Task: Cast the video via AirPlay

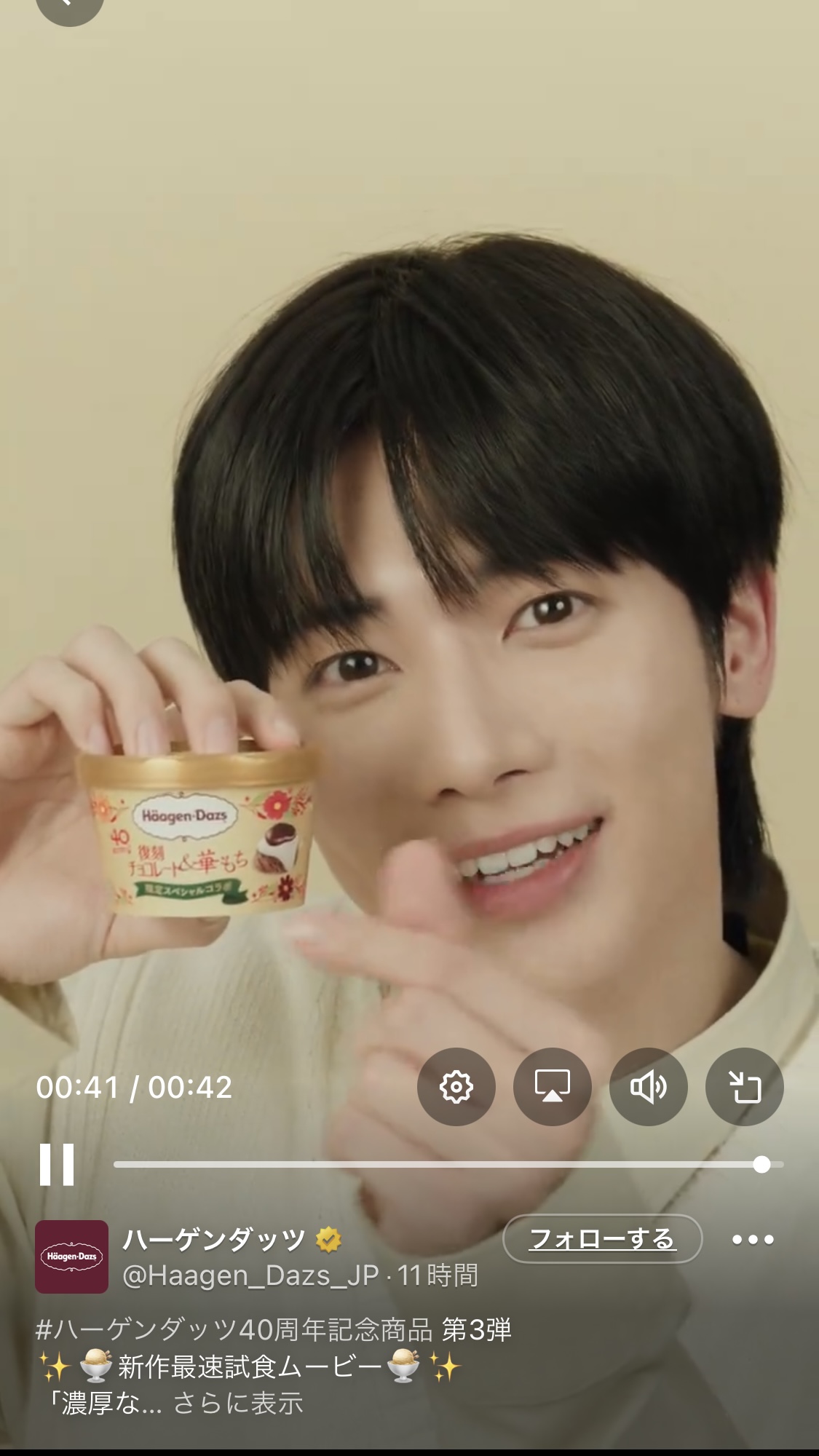Action: (x=552, y=1086)
